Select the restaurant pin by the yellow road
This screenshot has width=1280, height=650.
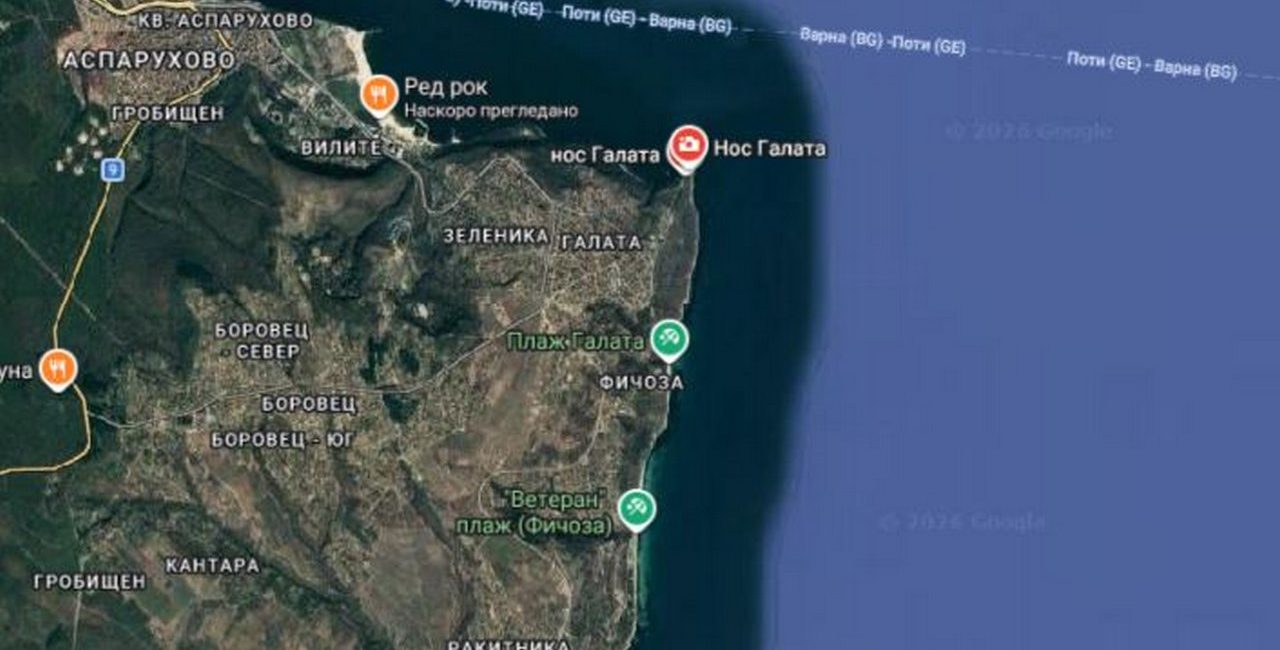pos(58,368)
